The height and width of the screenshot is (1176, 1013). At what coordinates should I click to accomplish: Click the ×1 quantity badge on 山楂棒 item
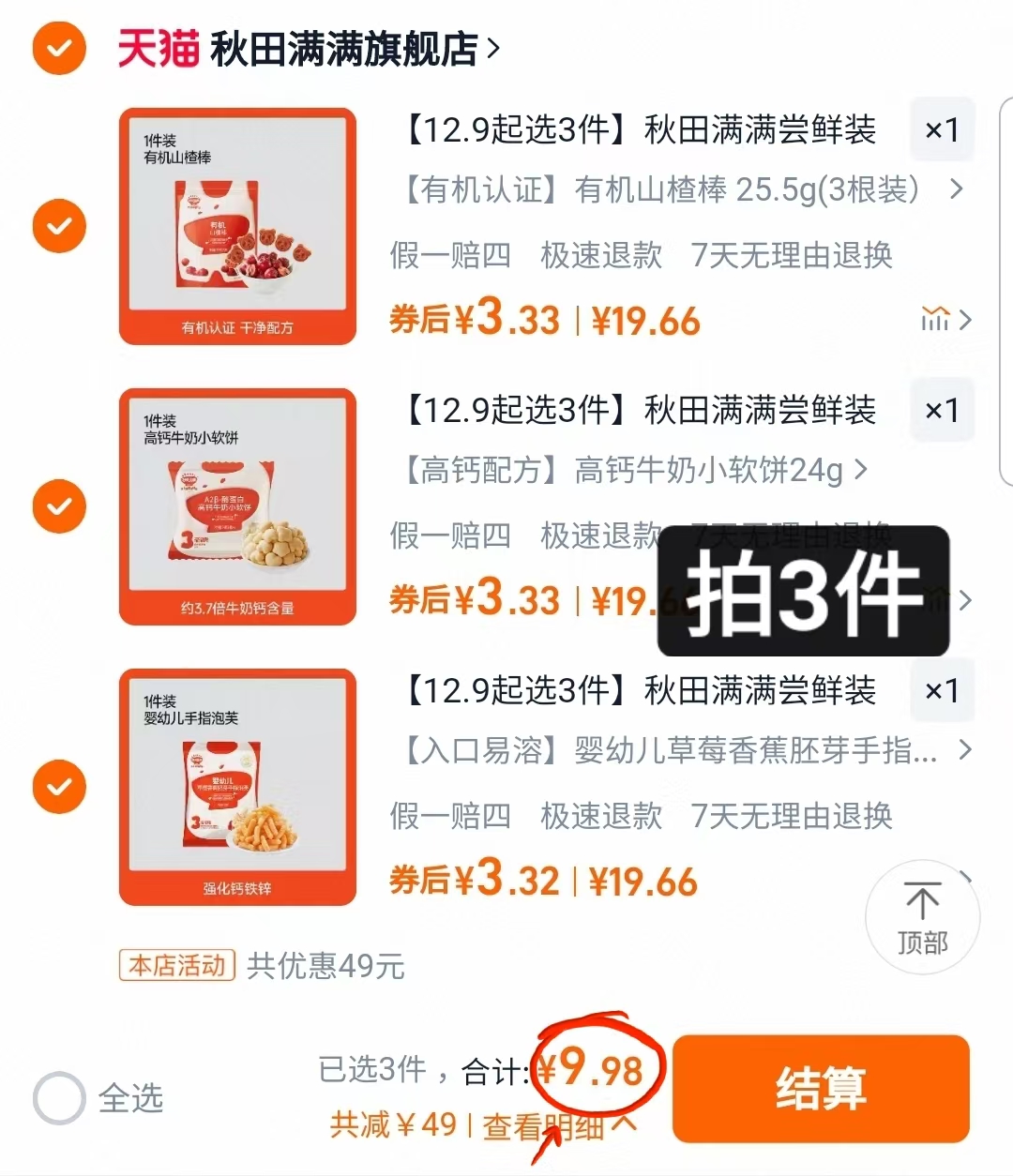941,129
